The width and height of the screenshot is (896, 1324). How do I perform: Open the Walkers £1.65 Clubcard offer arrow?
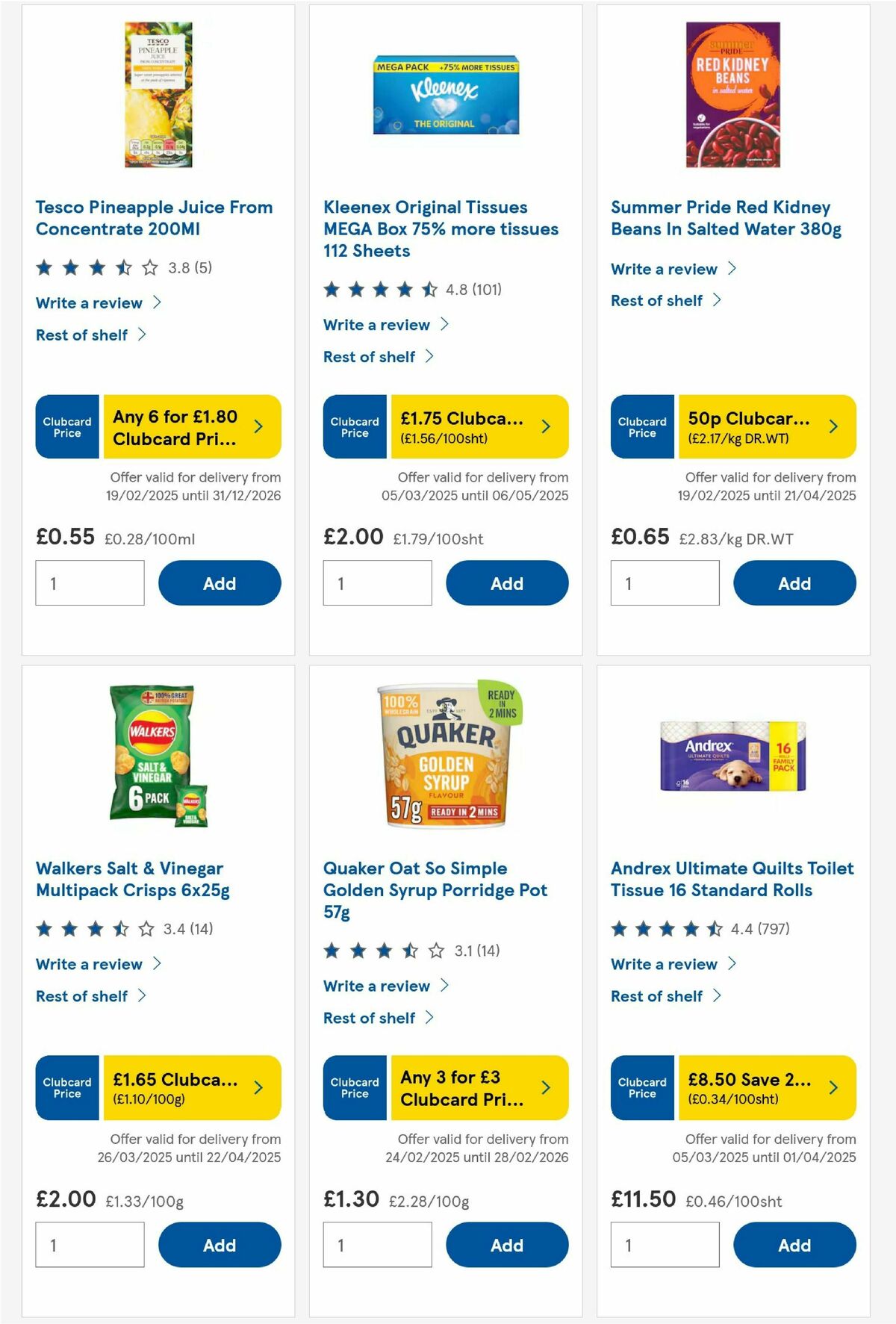[258, 1088]
